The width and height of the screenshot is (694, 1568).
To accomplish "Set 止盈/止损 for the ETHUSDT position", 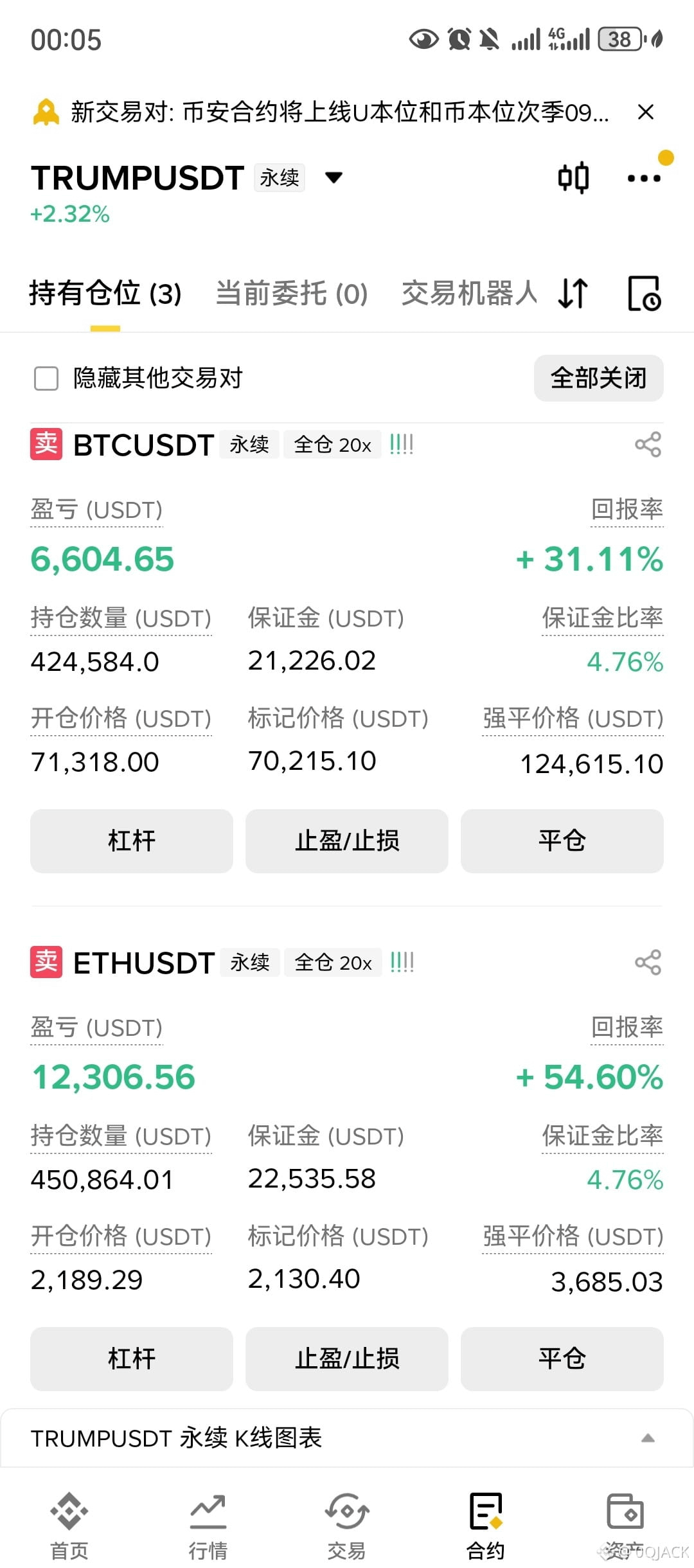I will 347,1359.
